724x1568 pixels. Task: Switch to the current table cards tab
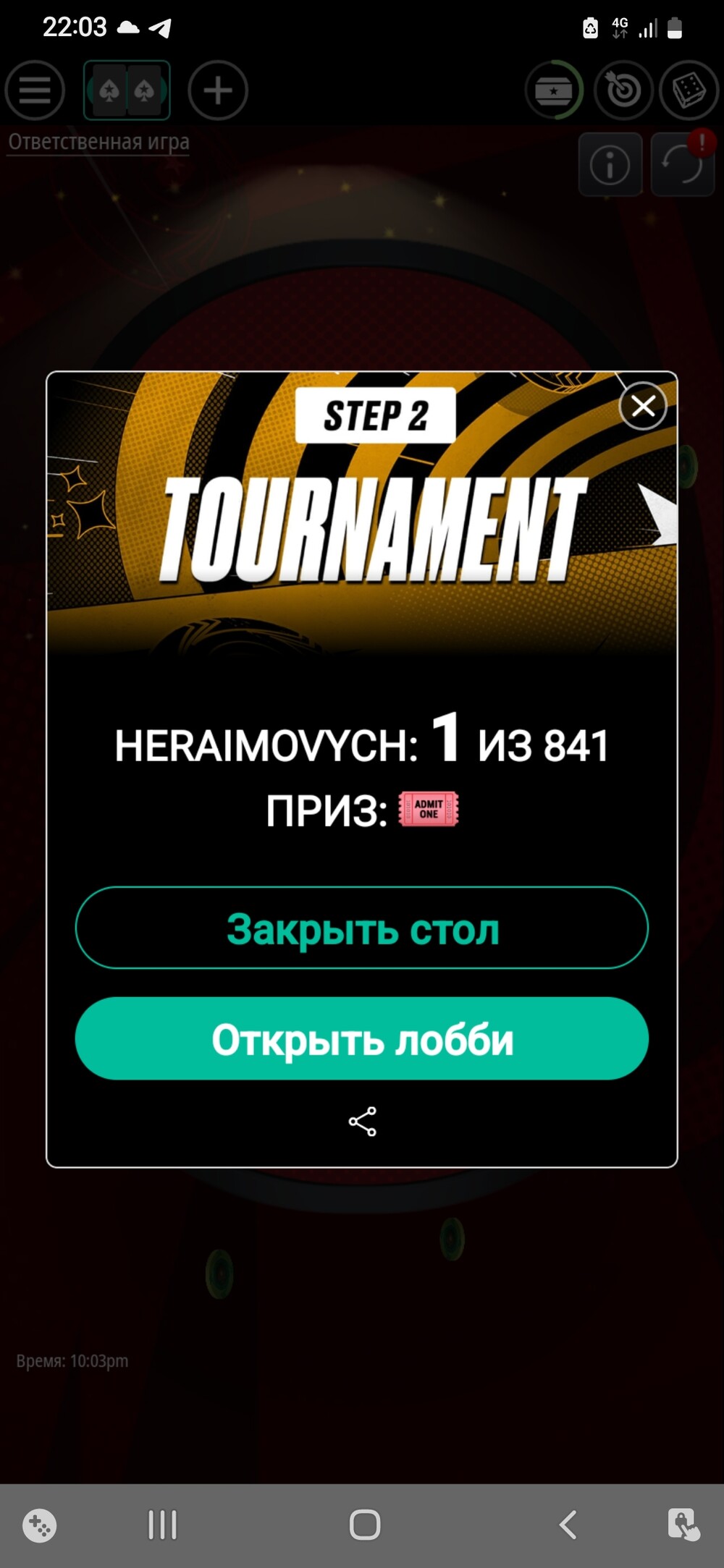pos(127,90)
